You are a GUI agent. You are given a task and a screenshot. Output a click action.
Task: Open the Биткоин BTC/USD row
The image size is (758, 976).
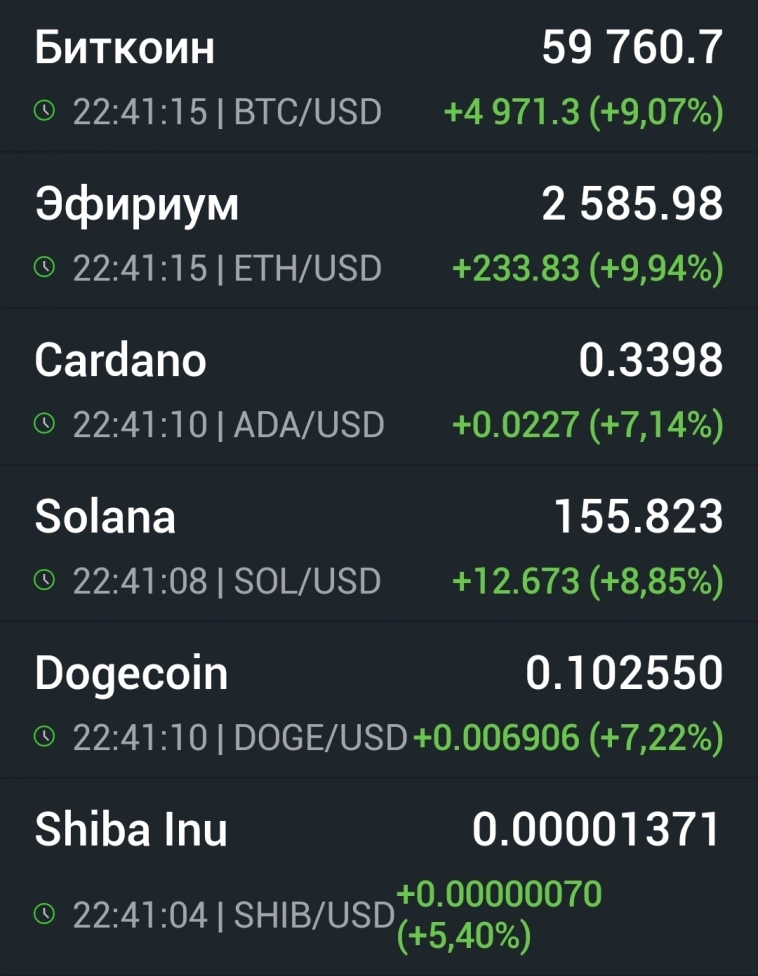(x=378, y=78)
